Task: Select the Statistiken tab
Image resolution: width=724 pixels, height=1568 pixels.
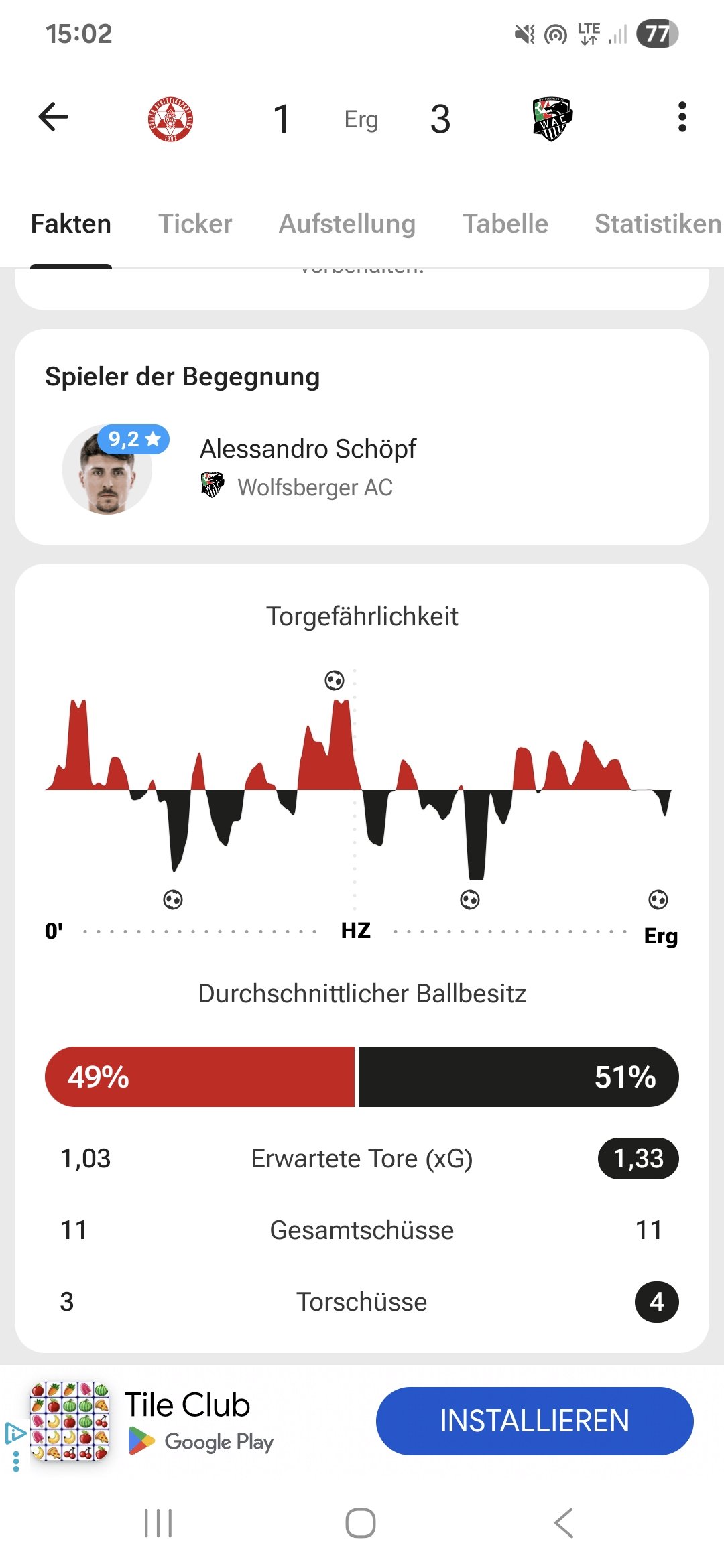Action: click(x=657, y=224)
